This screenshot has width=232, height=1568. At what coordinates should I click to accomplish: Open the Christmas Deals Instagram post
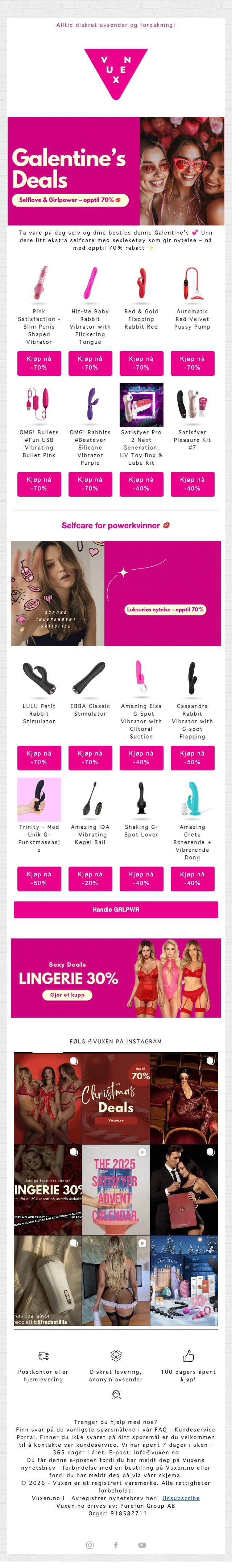tap(115, 1098)
